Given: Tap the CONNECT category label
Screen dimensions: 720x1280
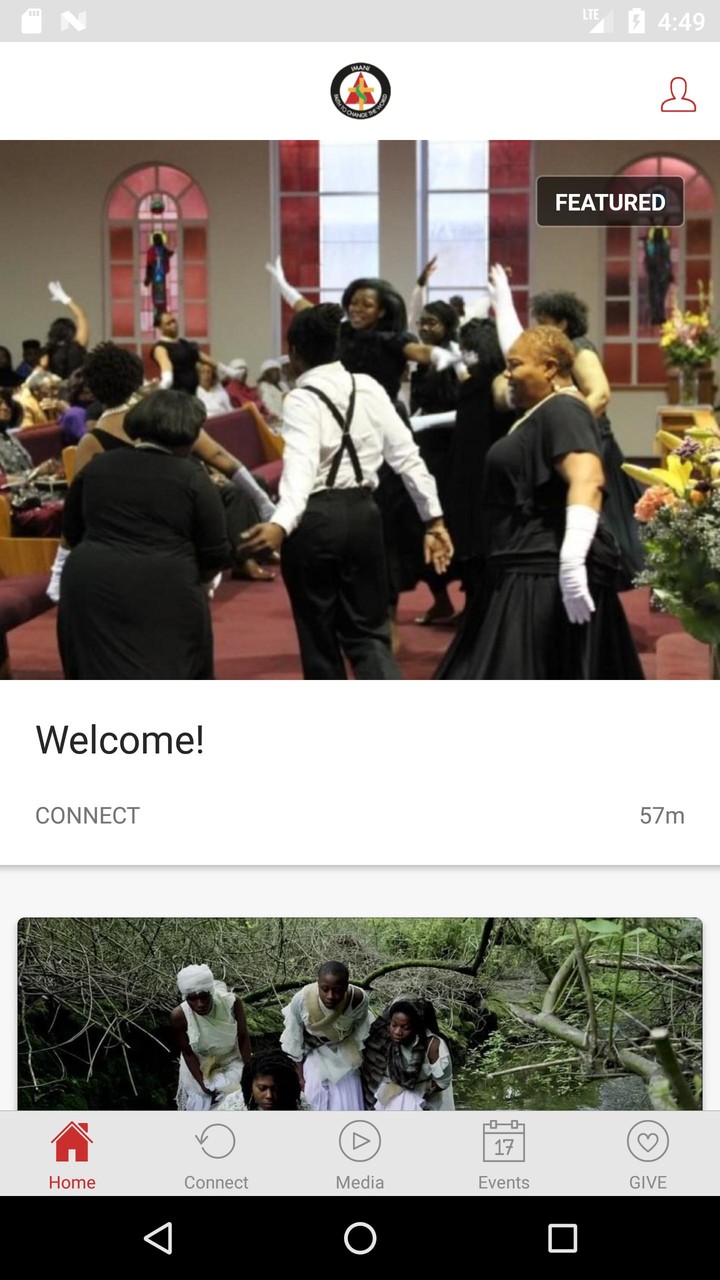Looking at the screenshot, I should tap(87, 816).
